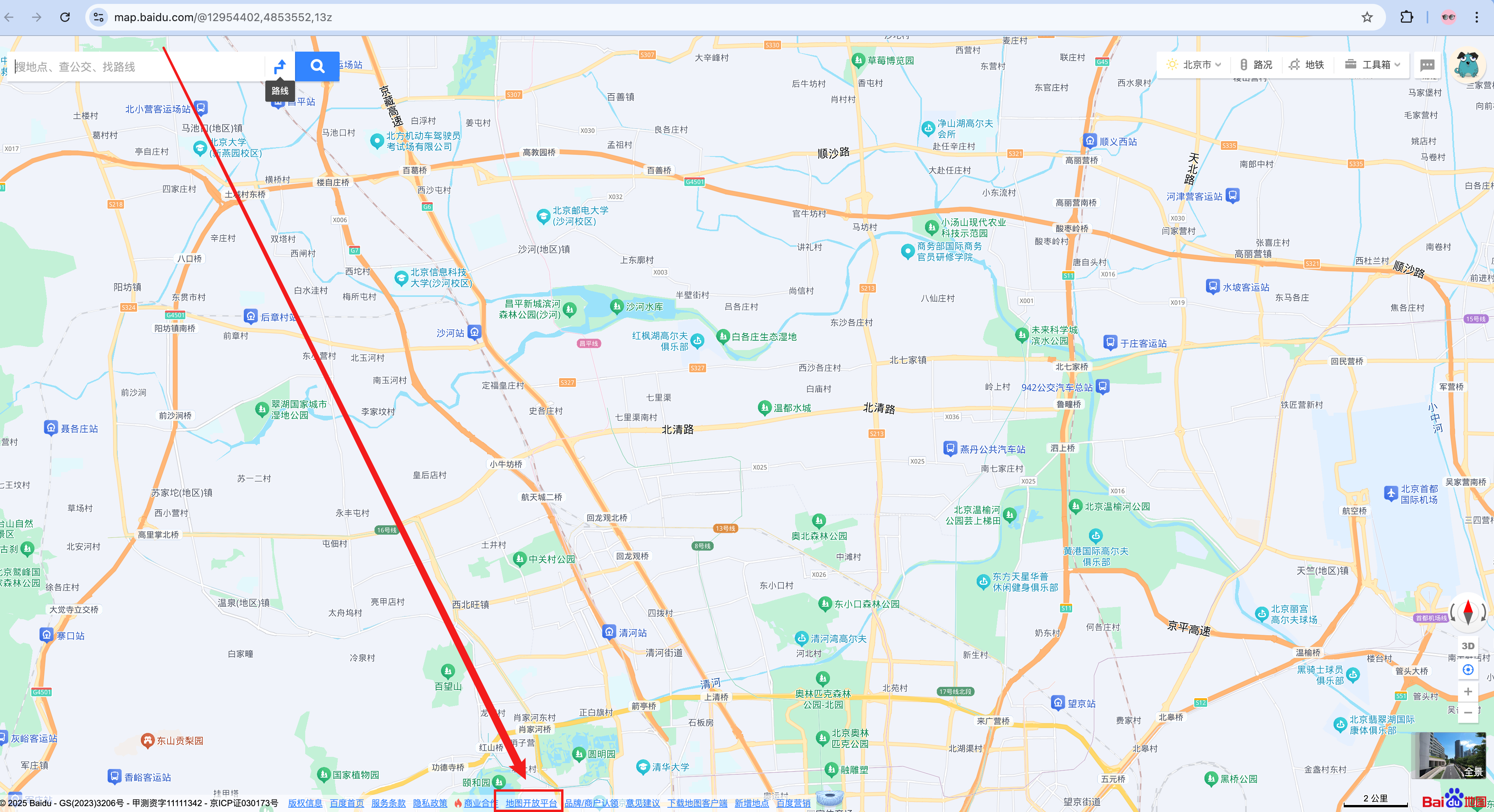Focus the place and route search box

(136, 66)
